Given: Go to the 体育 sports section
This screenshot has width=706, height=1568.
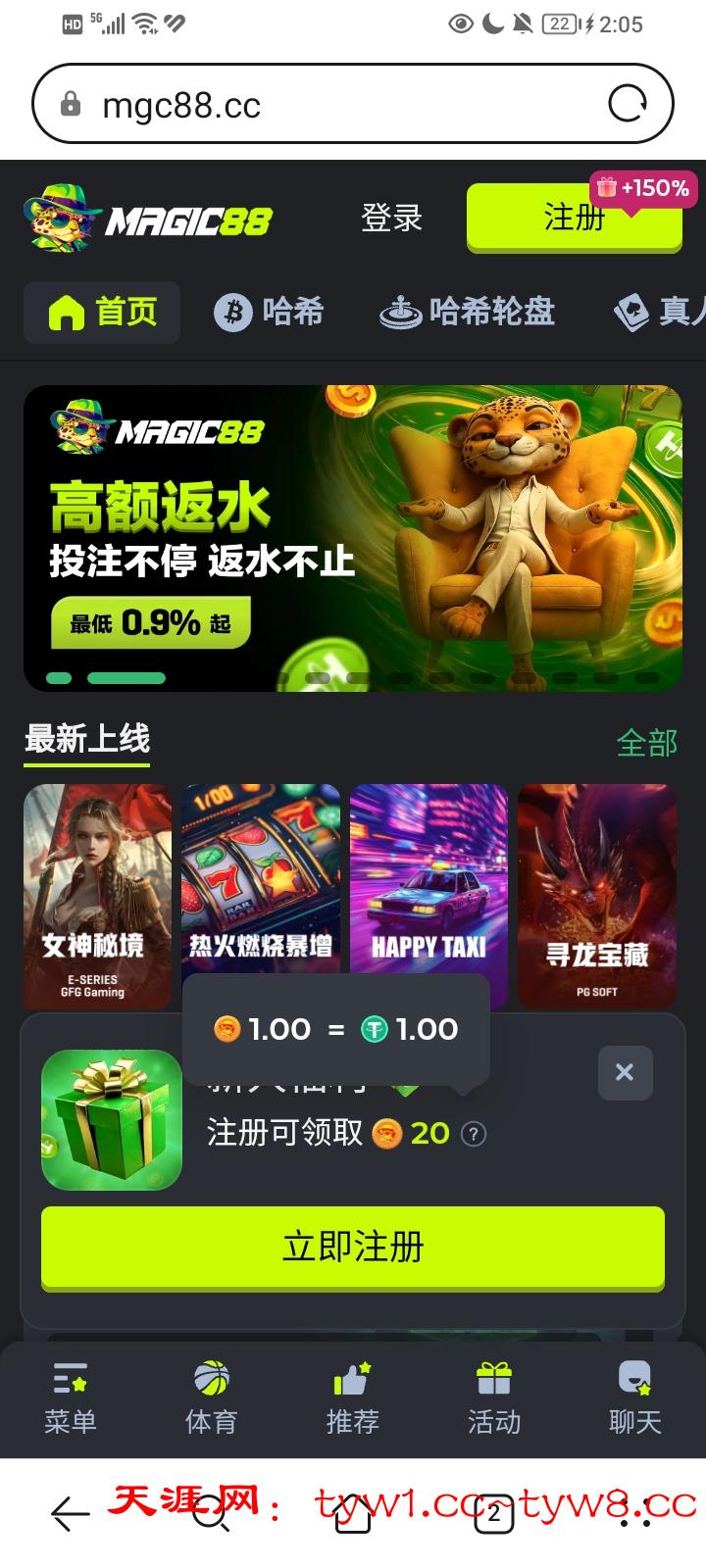Looking at the screenshot, I should pyautogui.click(x=212, y=1398).
